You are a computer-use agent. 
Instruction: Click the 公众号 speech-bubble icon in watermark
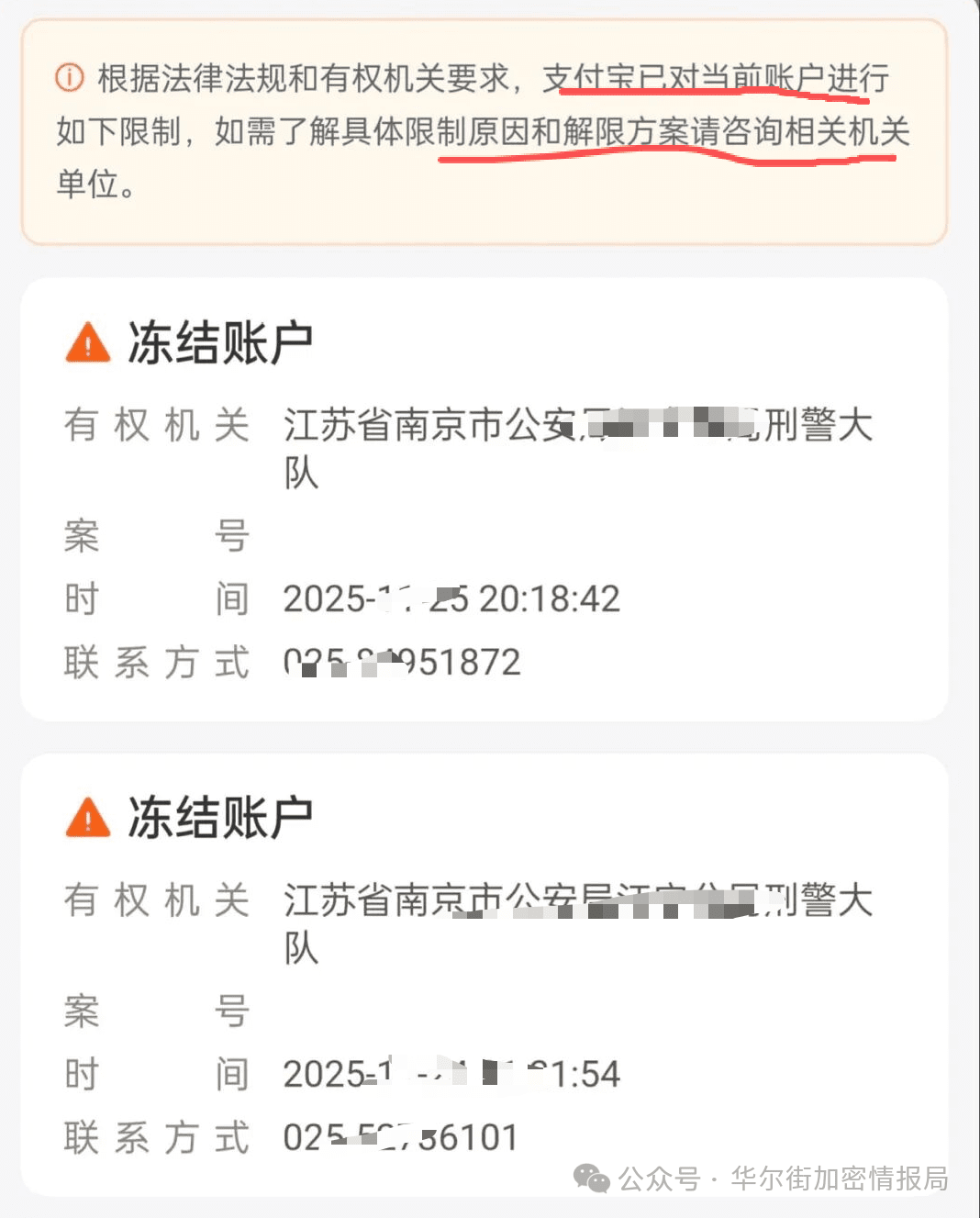[x=593, y=1178]
